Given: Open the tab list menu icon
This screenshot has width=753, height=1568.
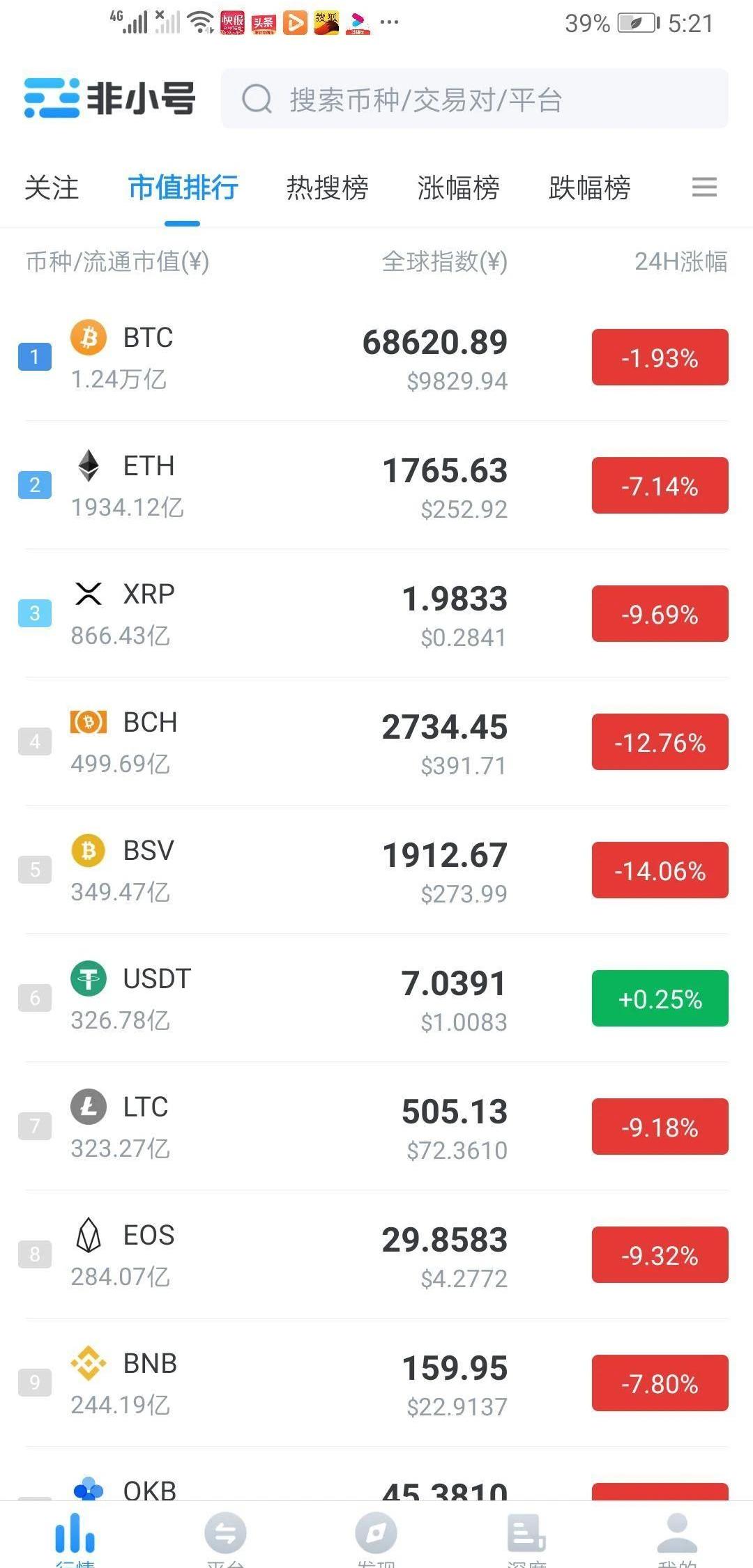Looking at the screenshot, I should click(x=704, y=187).
